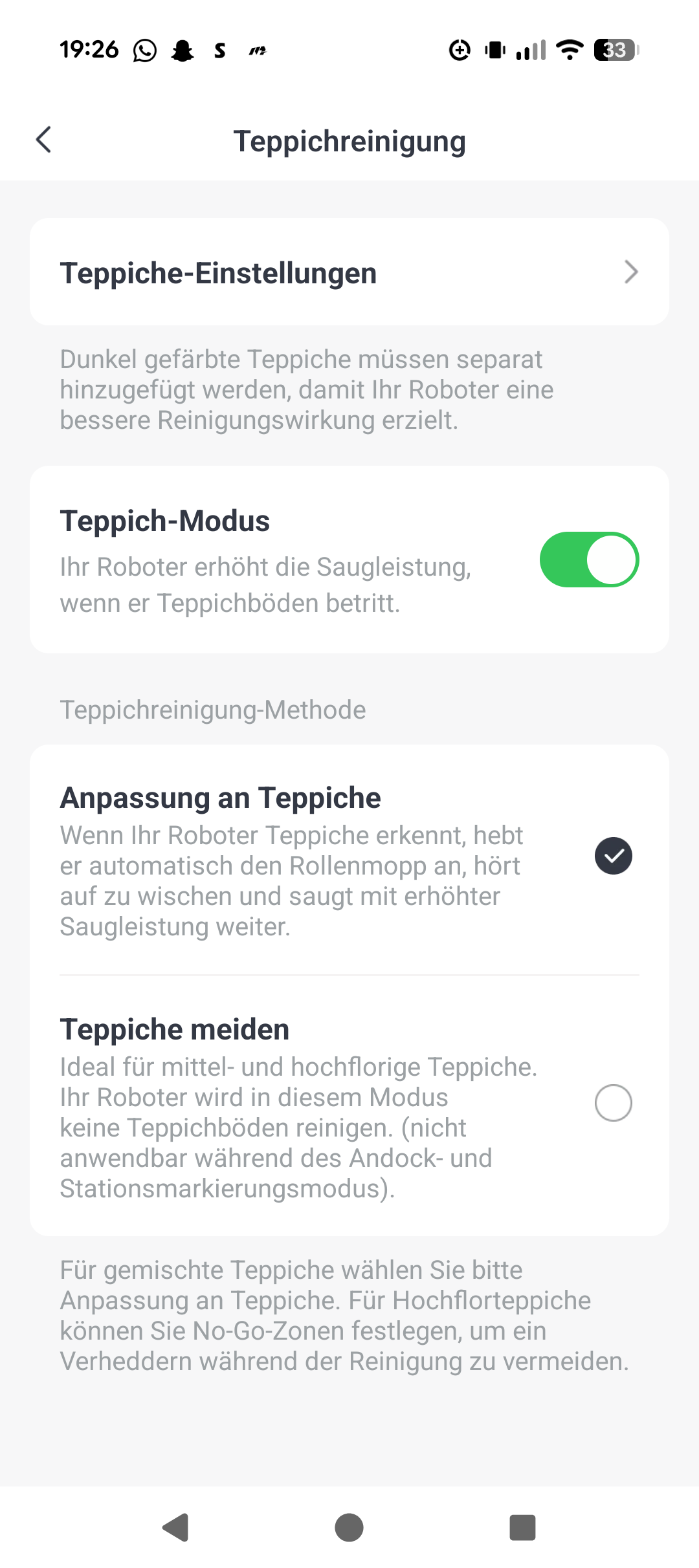
Task: Open recent apps via square button
Action: [x=523, y=1528]
